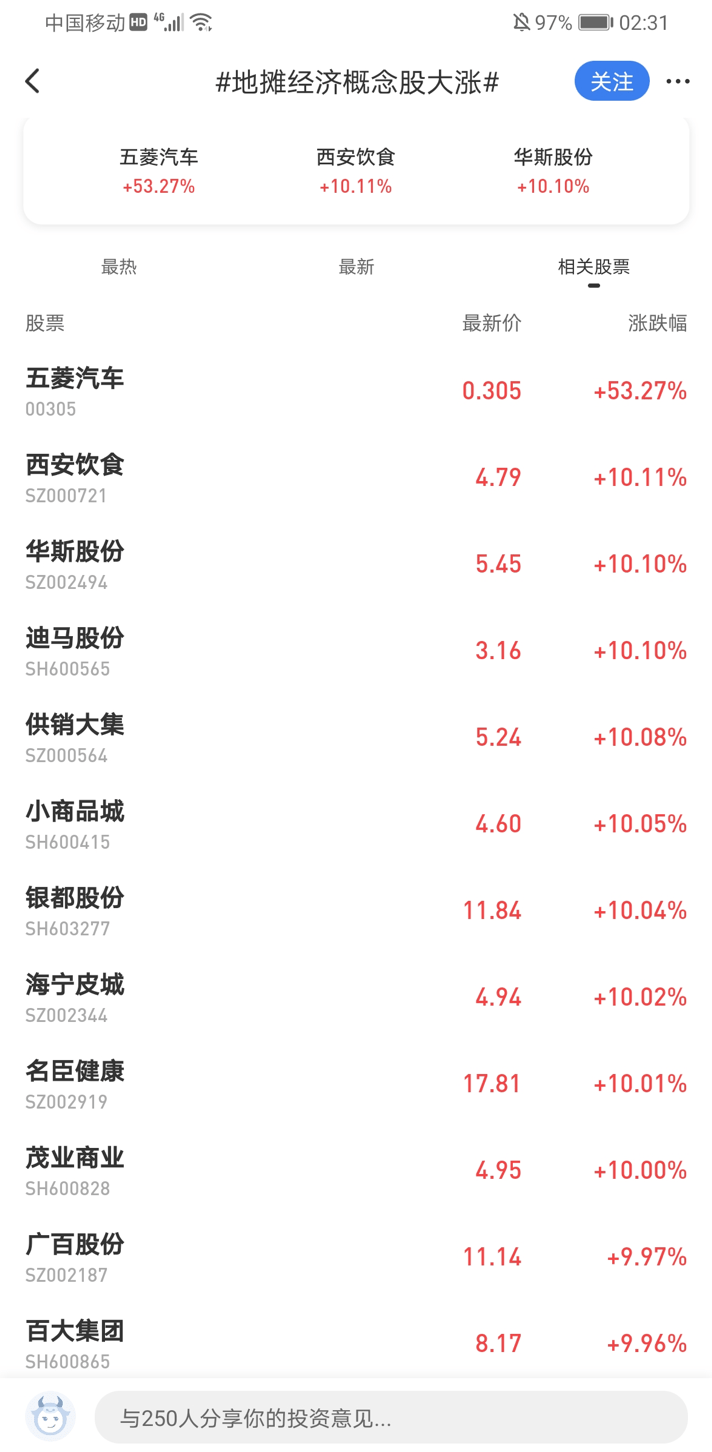Open the three-dot overflow menu
Viewport: 712px width, 1452px height.
(x=678, y=82)
